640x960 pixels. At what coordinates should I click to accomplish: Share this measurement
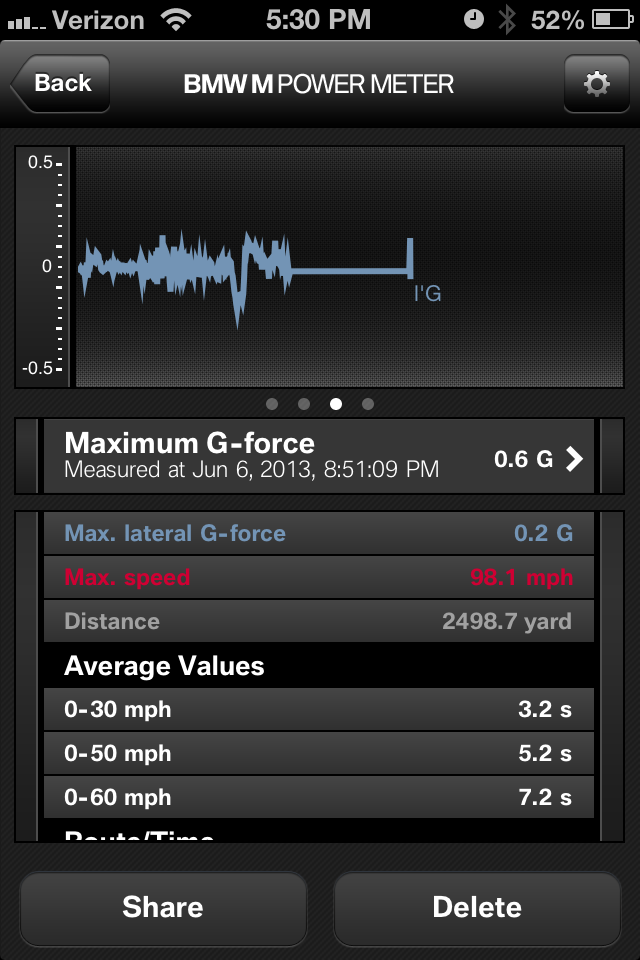pyautogui.click(x=163, y=907)
